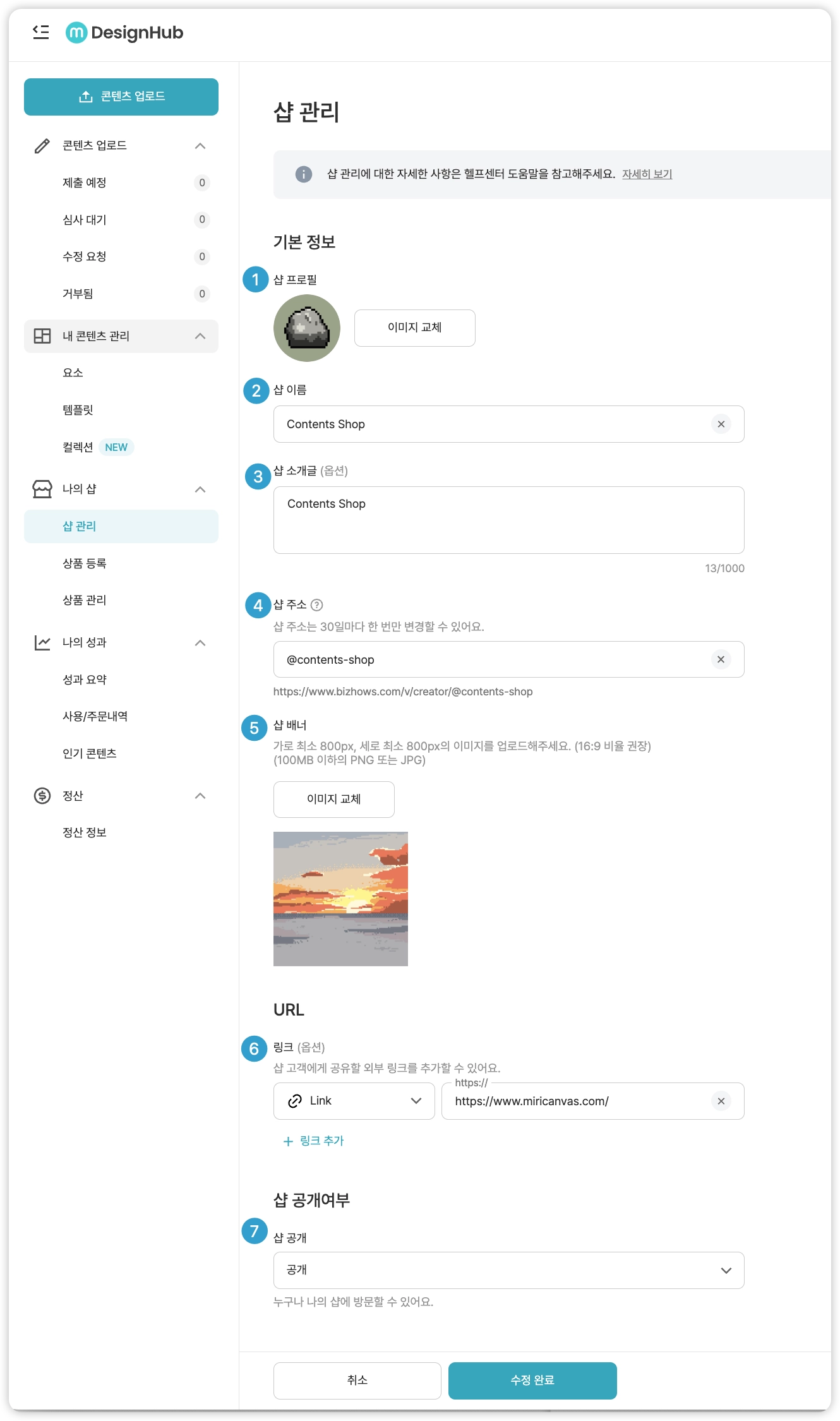Clear the 샵 이름 field
Image resolution: width=840 pixels, height=1421 pixels.
[x=721, y=424]
